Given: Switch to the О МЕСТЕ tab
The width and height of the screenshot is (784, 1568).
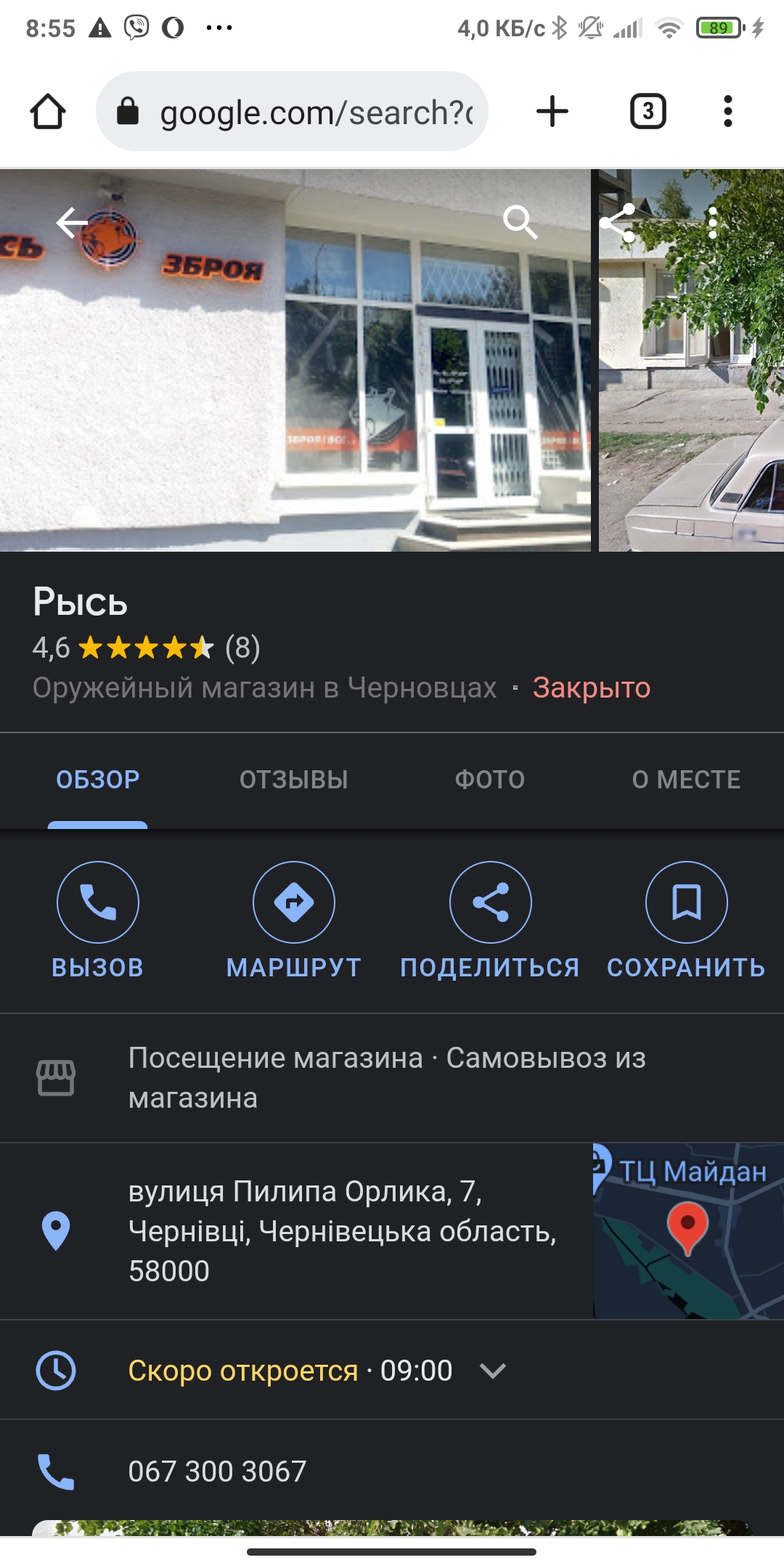Looking at the screenshot, I should pyautogui.click(x=685, y=780).
